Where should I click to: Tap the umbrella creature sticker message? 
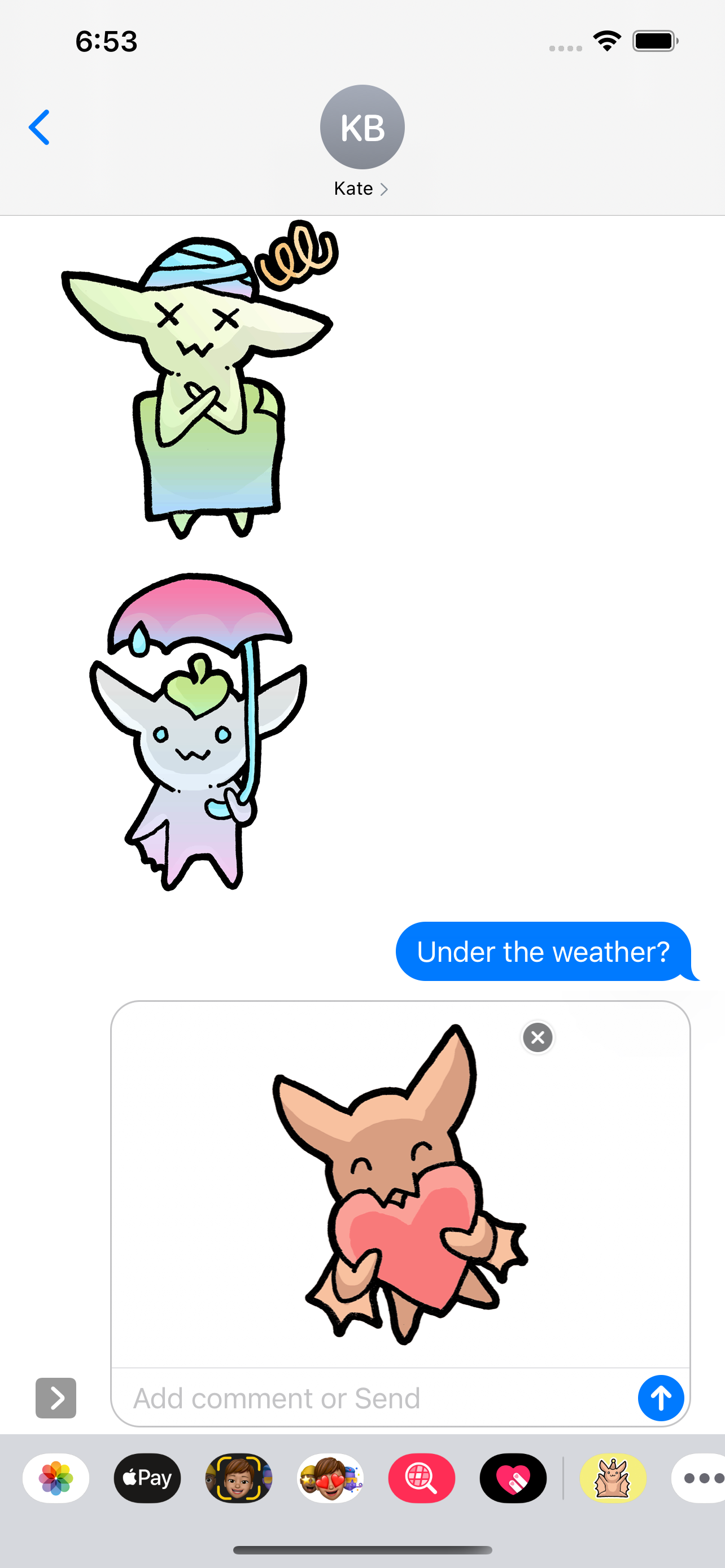tap(198, 730)
